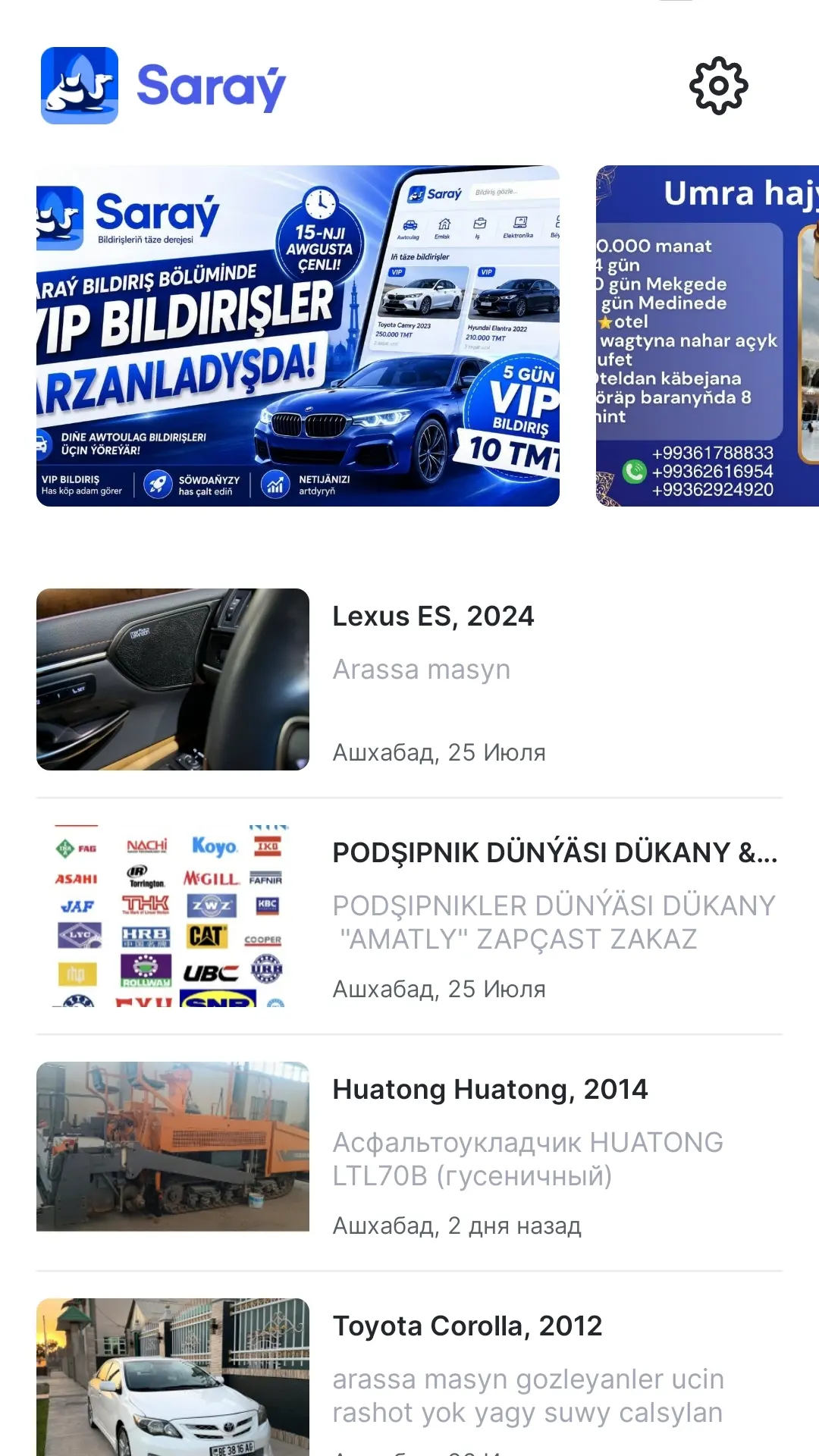The height and width of the screenshot is (1456, 819).
Task: Select the Toyota Corolla, 2012 listing
Action: tap(409, 1377)
